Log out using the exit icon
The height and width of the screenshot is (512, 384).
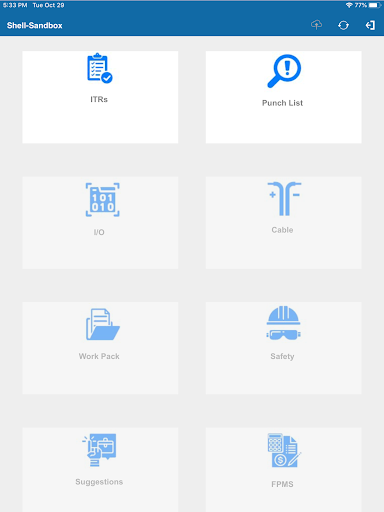tap(370, 25)
